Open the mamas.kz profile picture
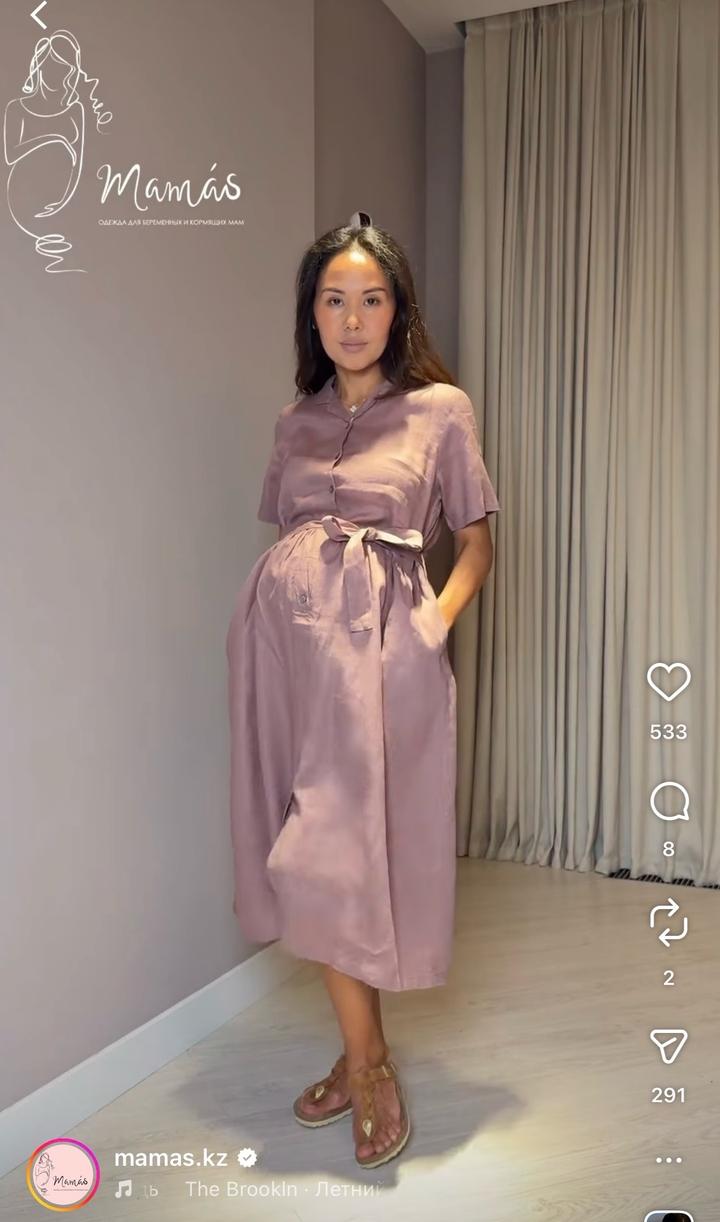This screenshot has height=1222, width=720. (63, 1175)
